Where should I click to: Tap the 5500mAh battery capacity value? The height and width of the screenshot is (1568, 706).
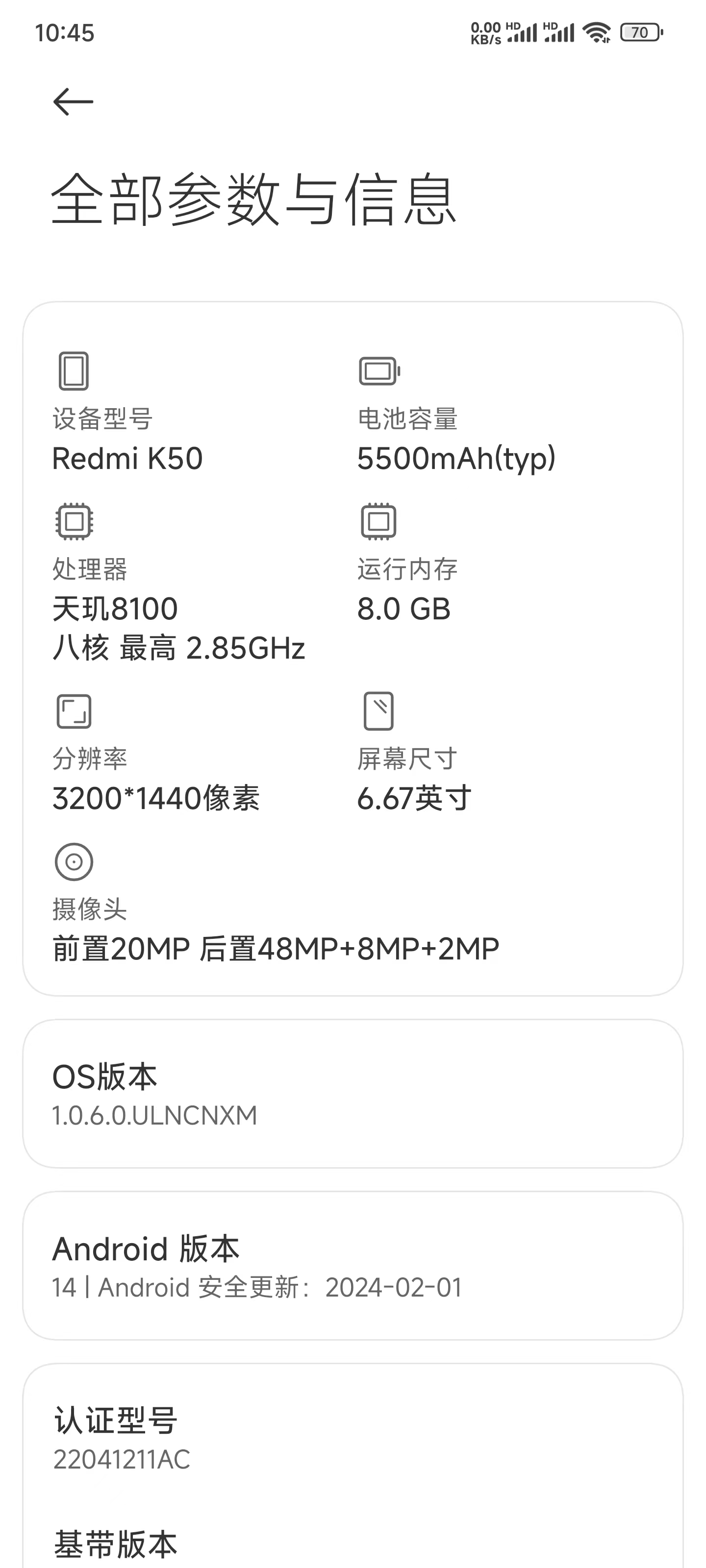(x=457, y=461)
